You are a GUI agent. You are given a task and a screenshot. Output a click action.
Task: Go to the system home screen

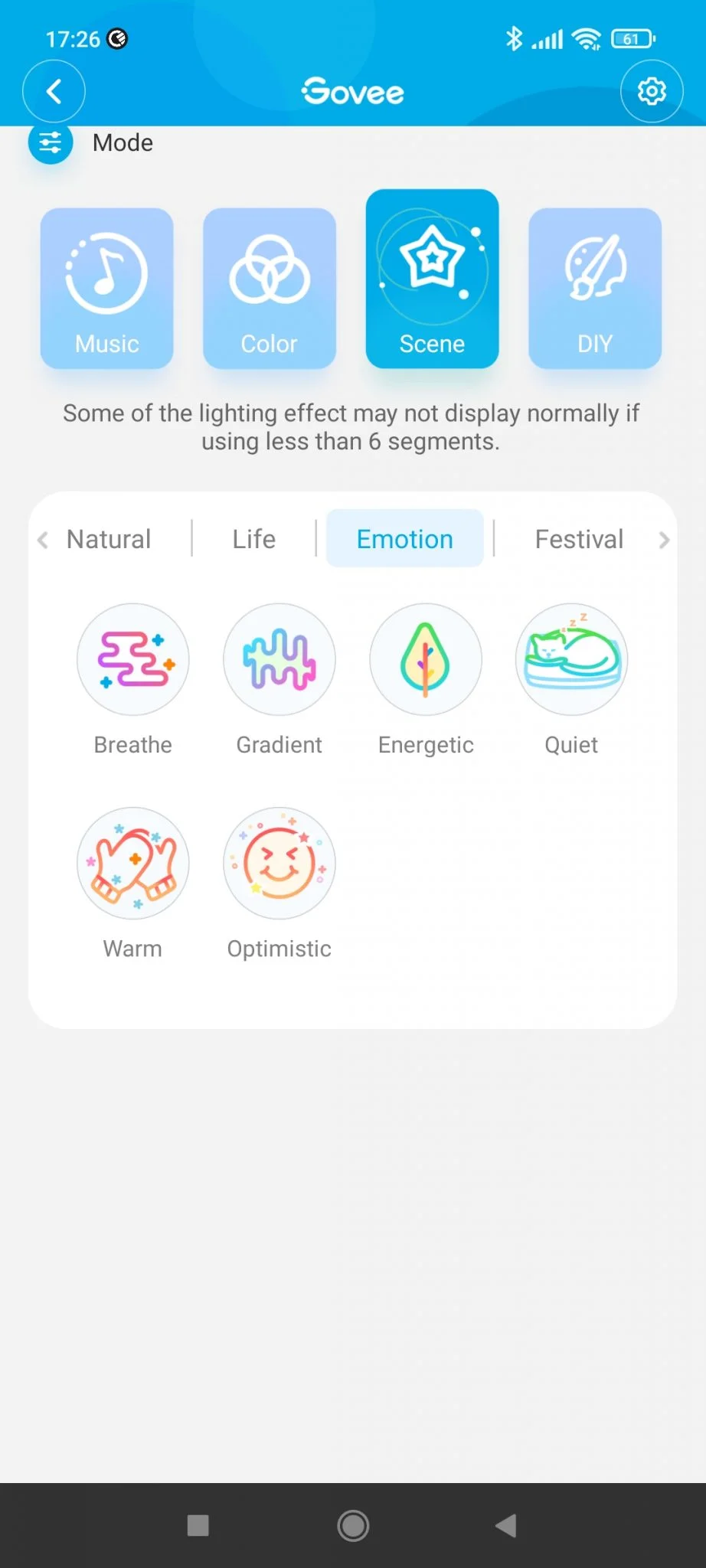tap(353, 1525)
